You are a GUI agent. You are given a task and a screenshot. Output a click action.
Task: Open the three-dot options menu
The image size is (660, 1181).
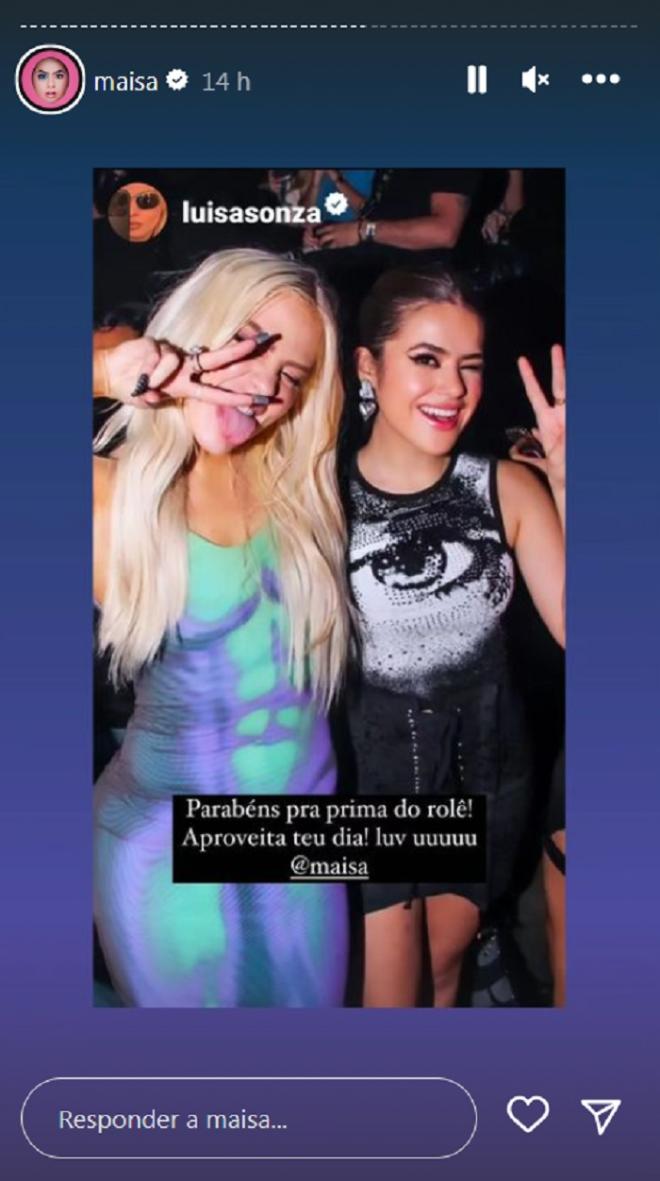point(601,81)
